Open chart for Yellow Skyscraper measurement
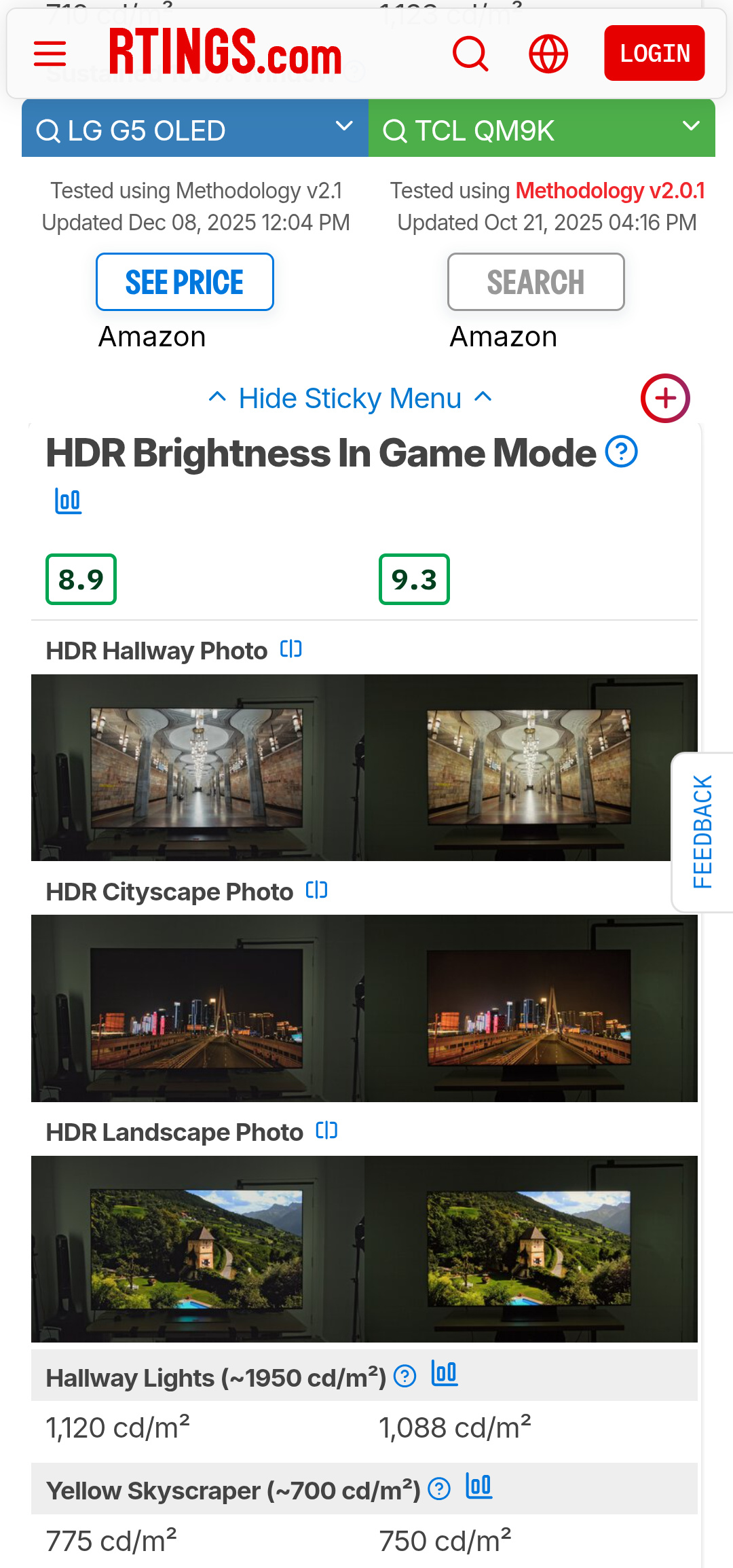Viewport: 733px width, 1568px height. (x=478, y=1487)
